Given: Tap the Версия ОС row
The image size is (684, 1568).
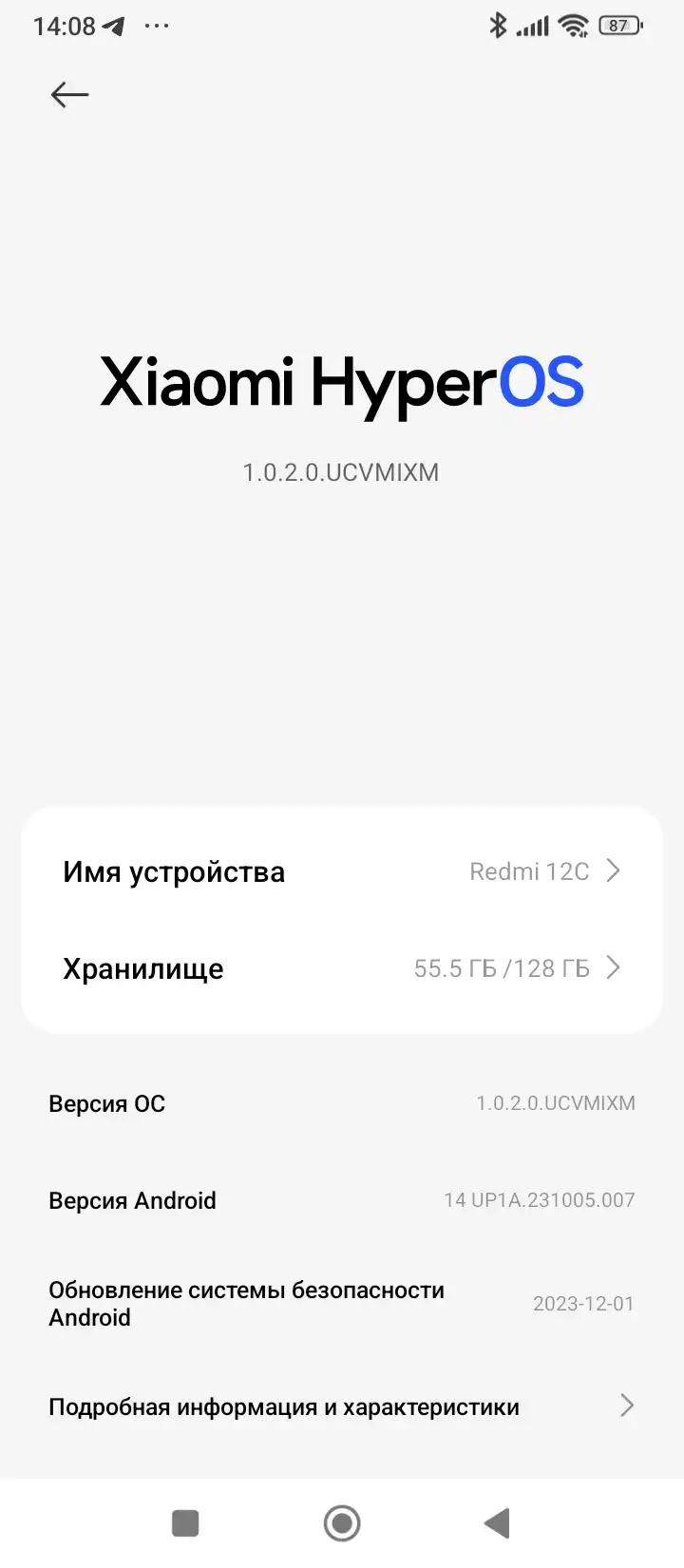Looking at the screenshot, I should click(x=342, y=1103).
